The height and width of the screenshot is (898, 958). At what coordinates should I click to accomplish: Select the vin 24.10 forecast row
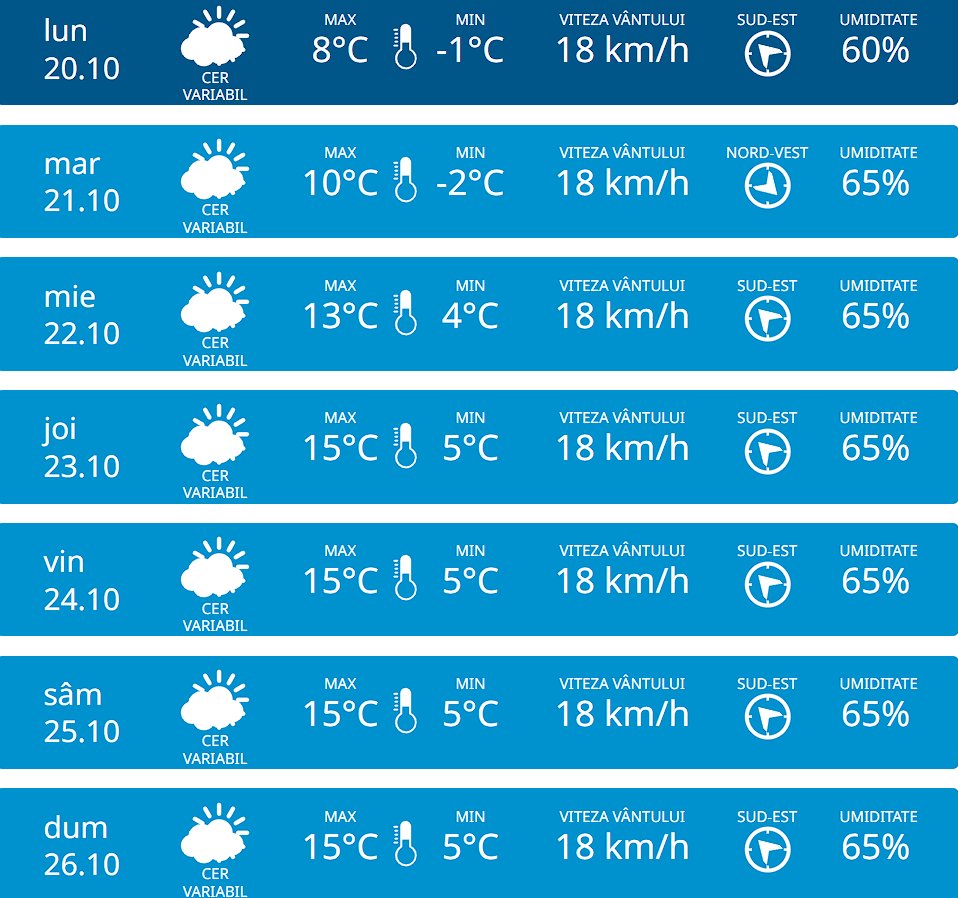82,580
